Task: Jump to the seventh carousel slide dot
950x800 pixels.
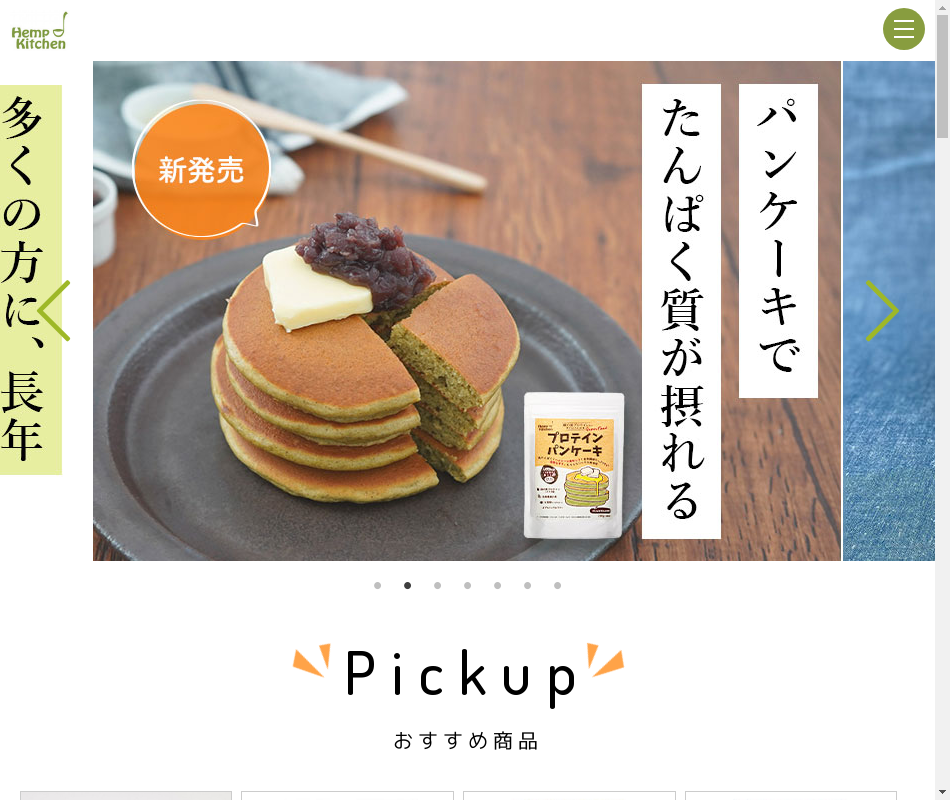Action: click(557, 586)
